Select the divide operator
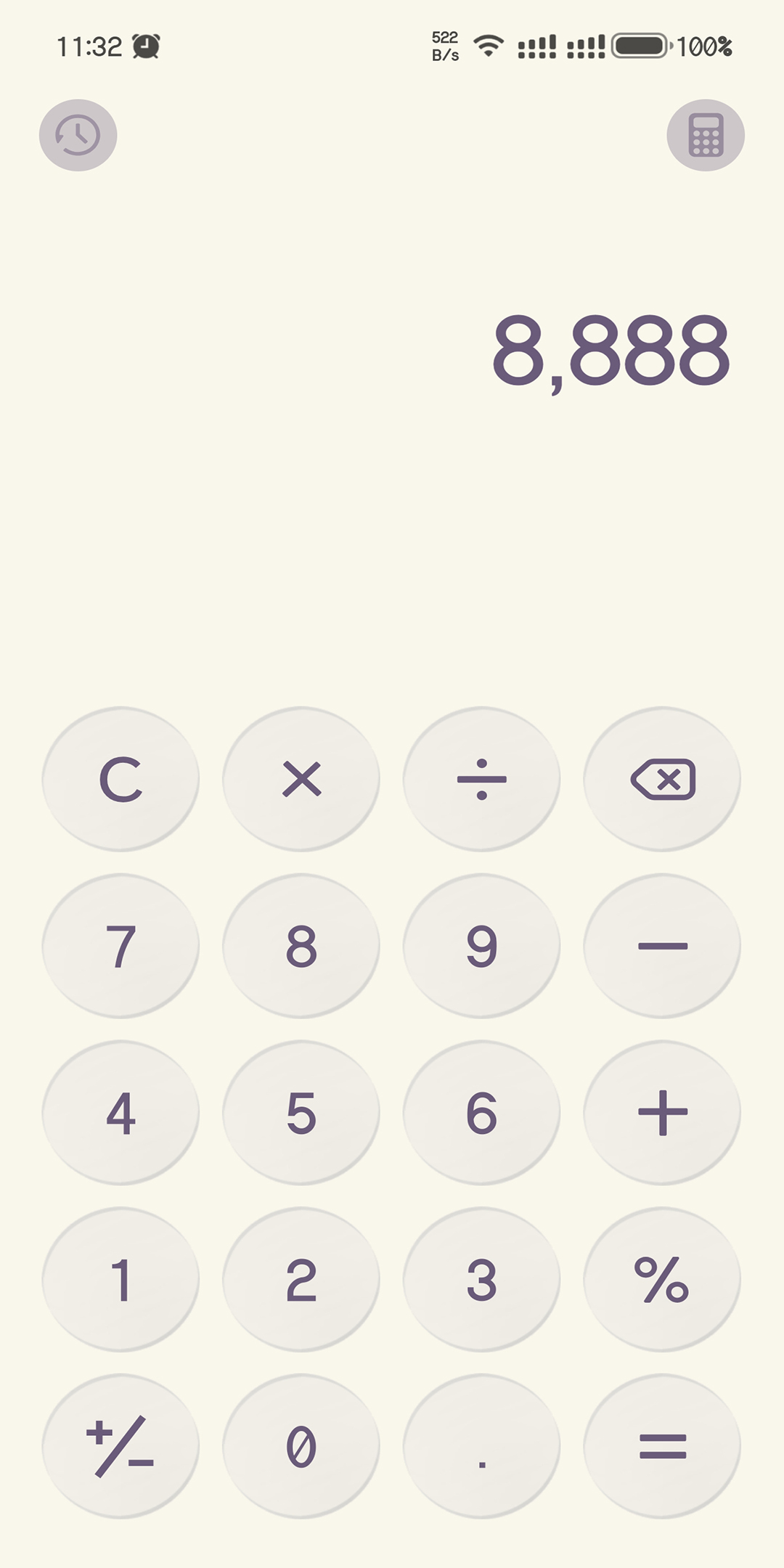 click(481, 779)
